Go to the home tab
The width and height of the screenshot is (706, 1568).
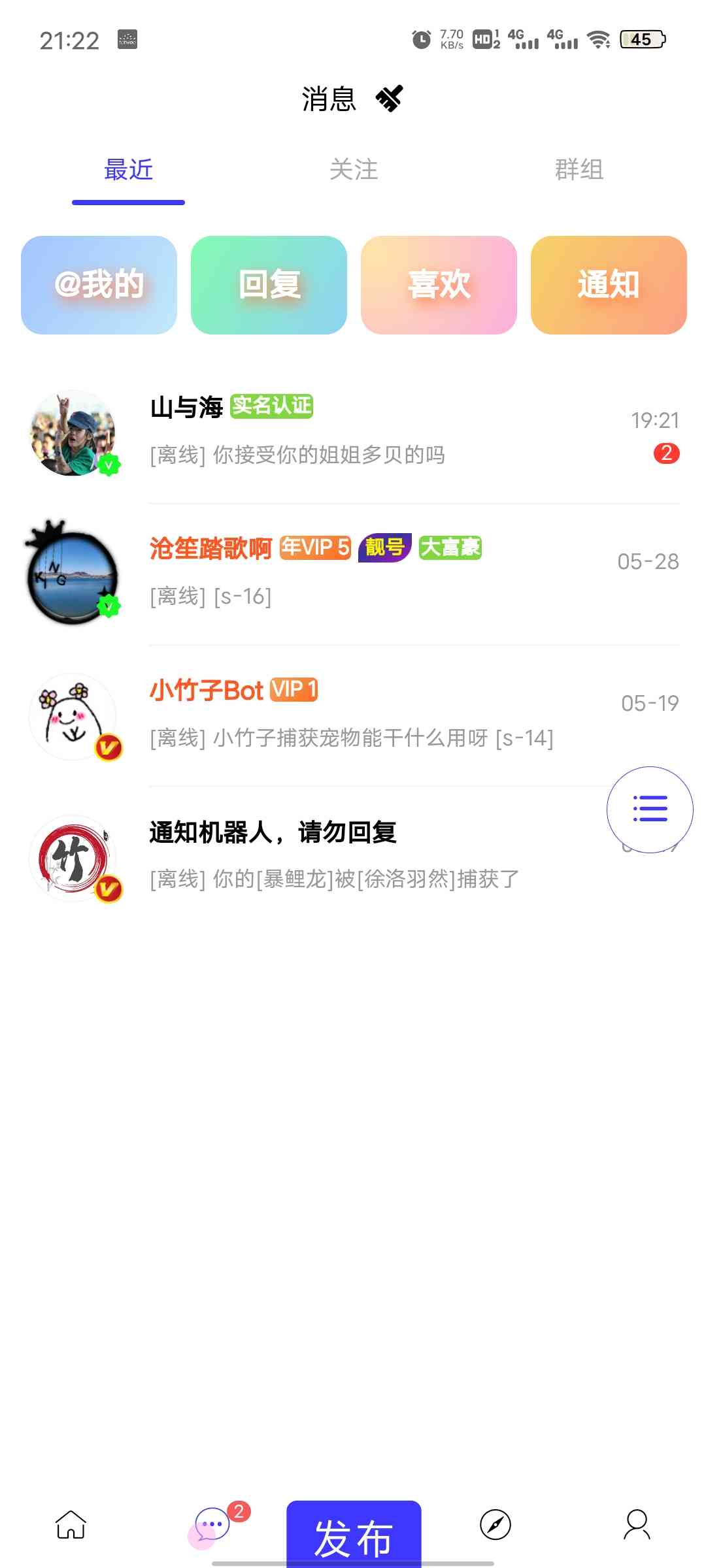(x=71, y=1524)
